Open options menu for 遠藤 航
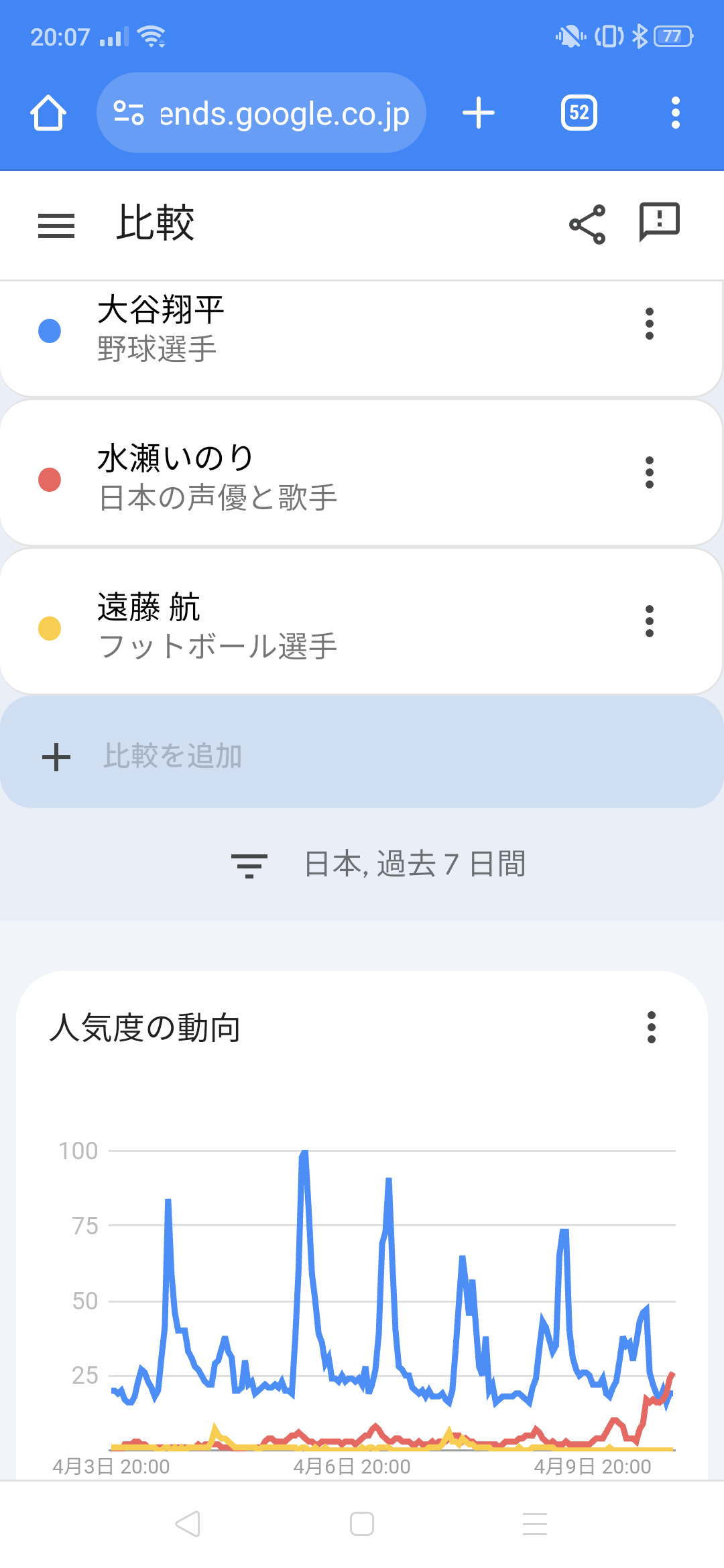 (649, 622)
